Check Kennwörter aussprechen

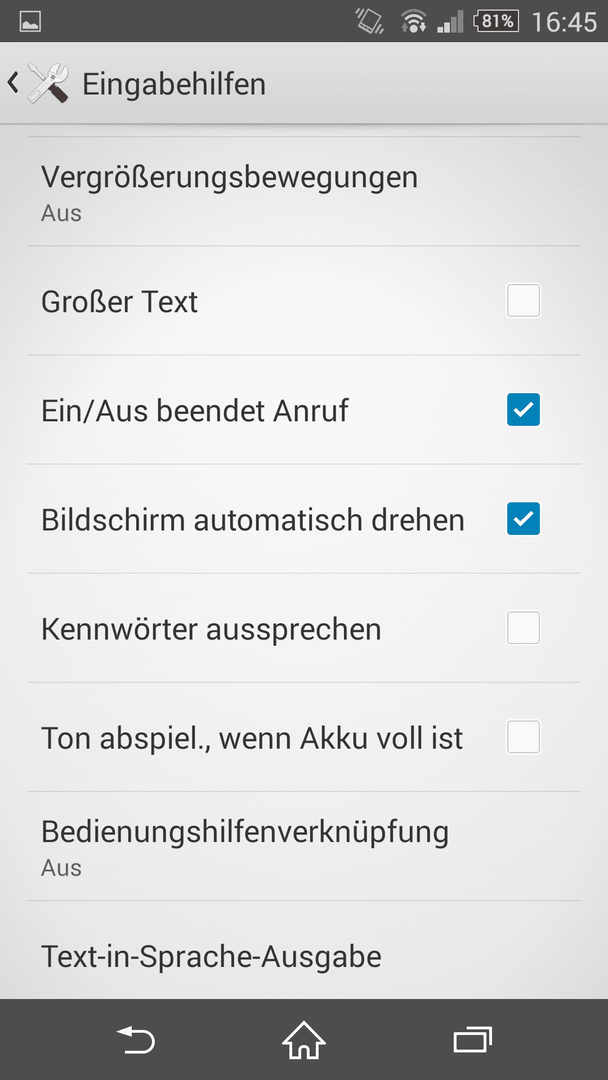tap(523, 627)
